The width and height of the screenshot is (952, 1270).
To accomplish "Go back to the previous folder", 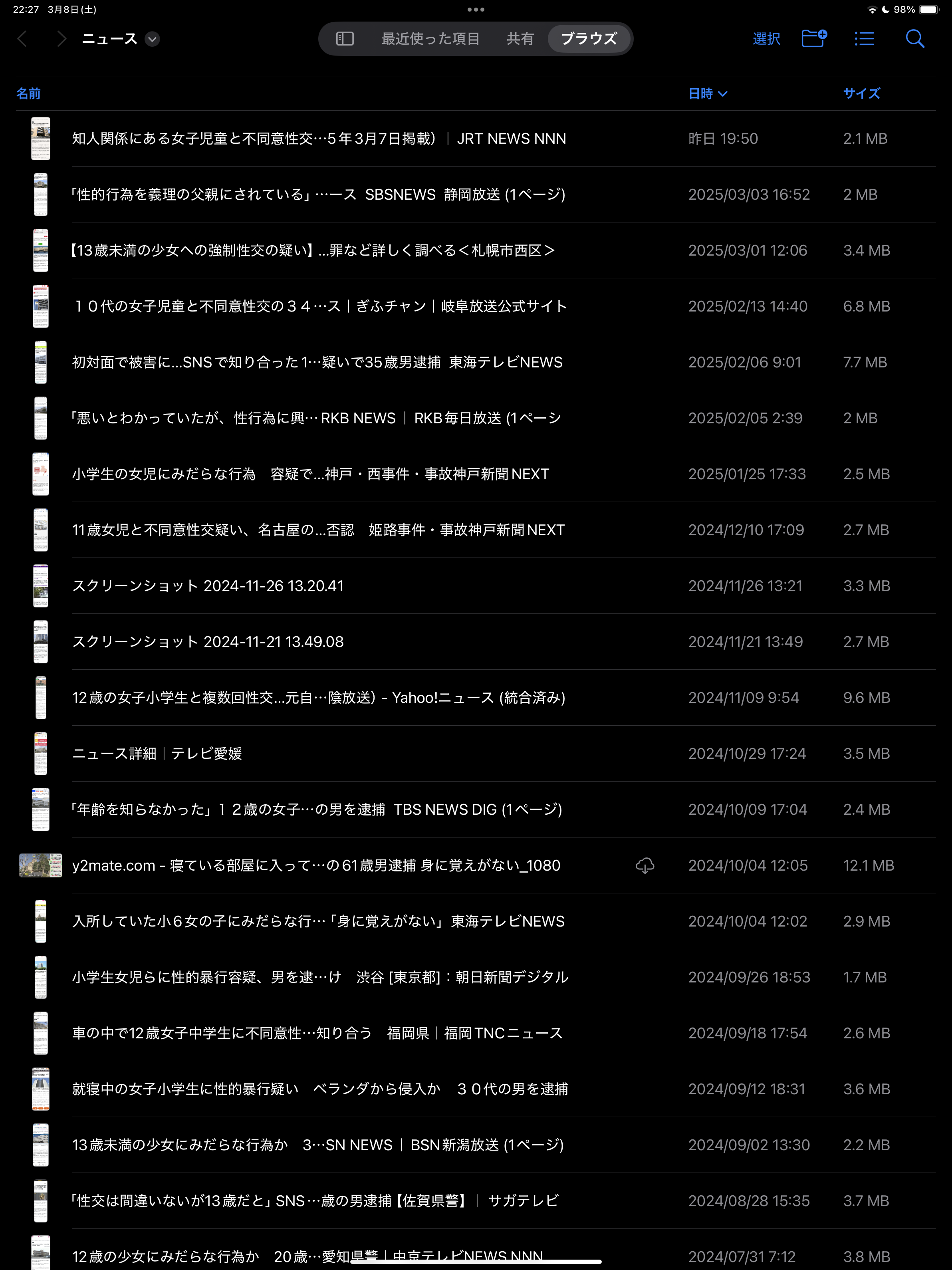I will pyautogui.click(x=23, y=39).
